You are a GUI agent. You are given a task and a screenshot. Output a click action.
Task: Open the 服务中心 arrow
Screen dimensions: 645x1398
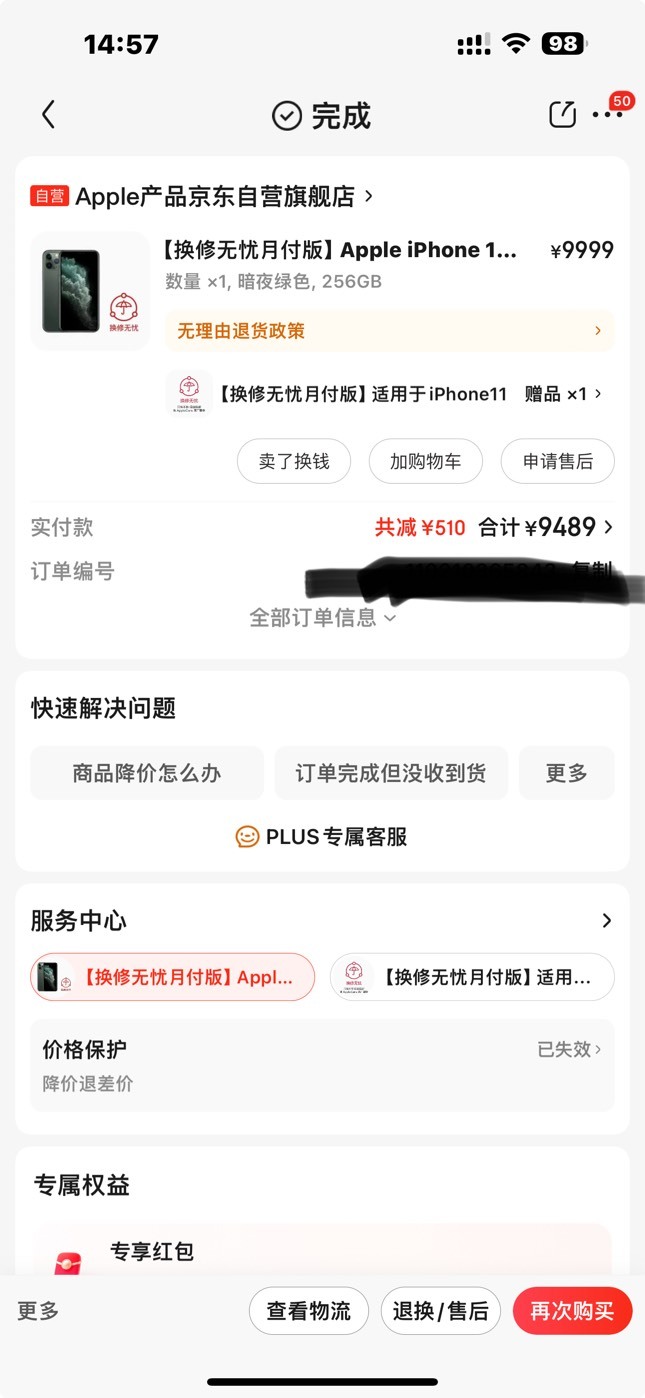point(606,921)
